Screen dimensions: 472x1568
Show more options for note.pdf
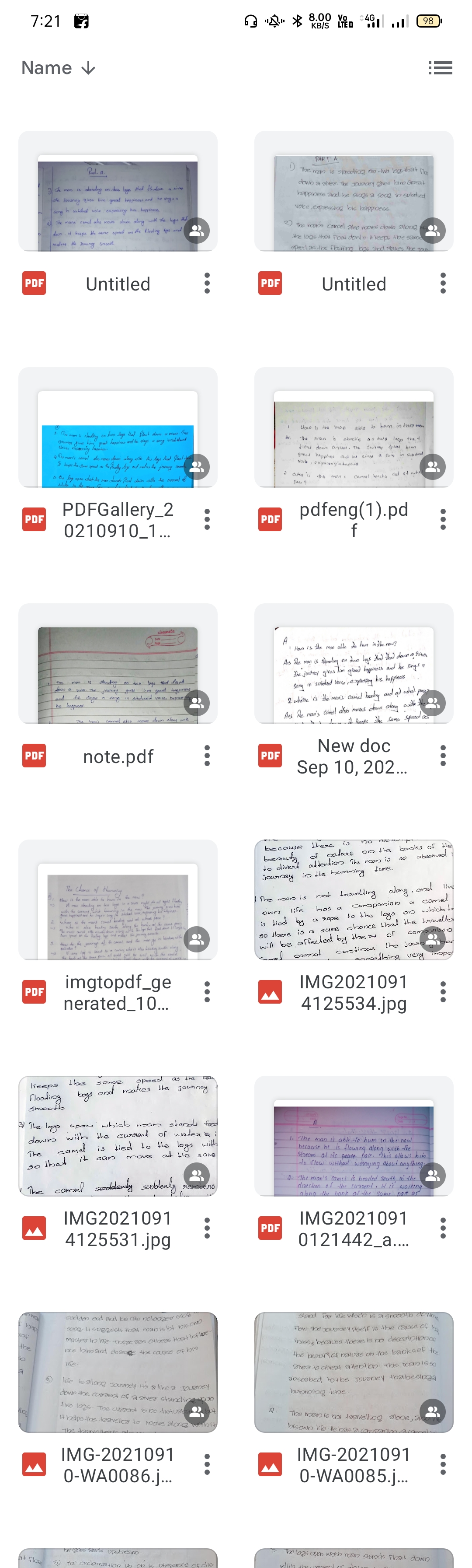(x=207, y=756)
